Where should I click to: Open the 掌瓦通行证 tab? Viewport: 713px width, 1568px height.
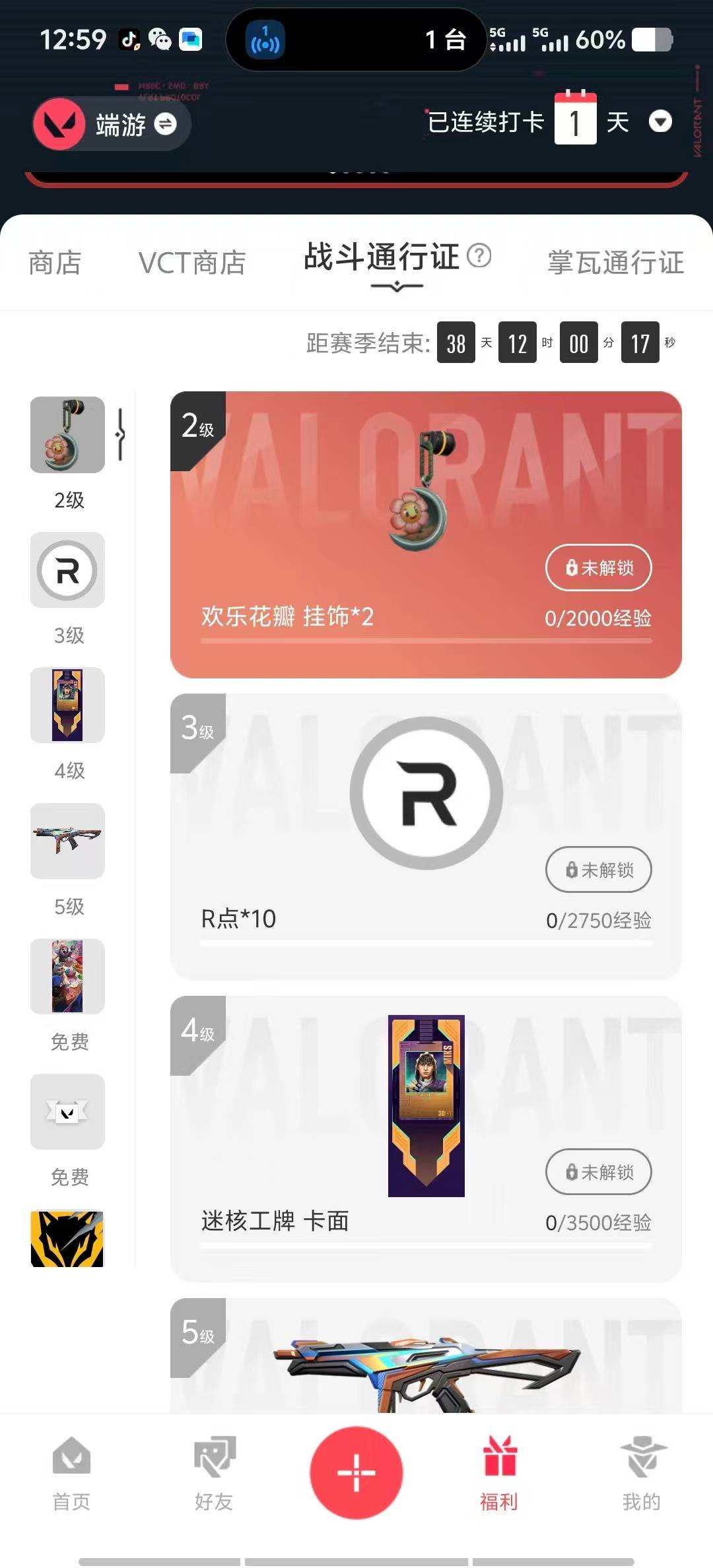[616, 263]
